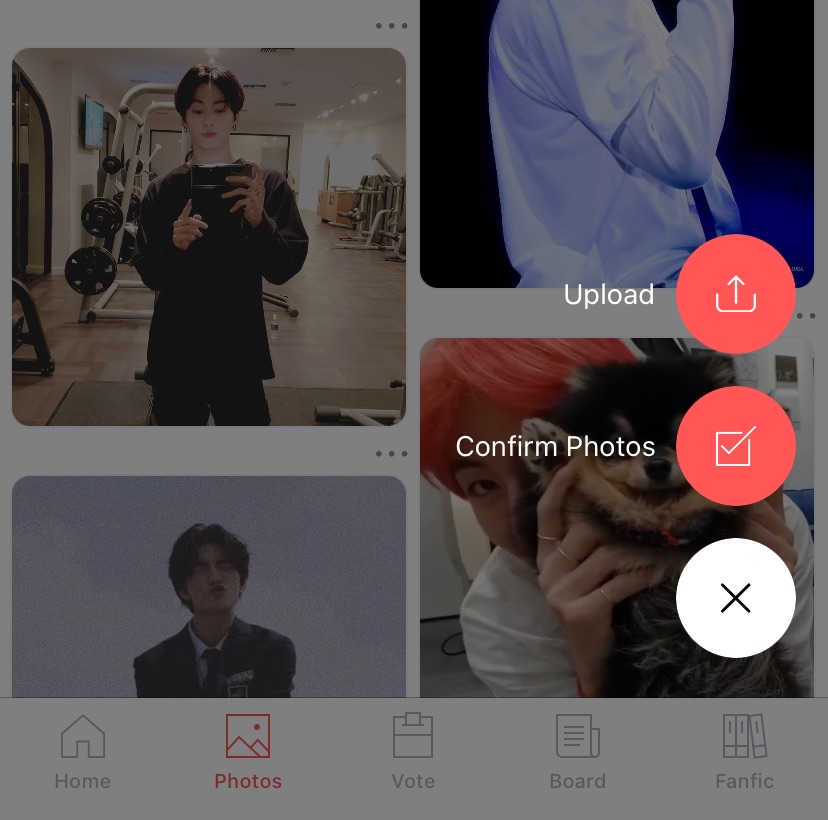Close the floating action menu
This screenshot has width=828, height=820.
[736, 598]
